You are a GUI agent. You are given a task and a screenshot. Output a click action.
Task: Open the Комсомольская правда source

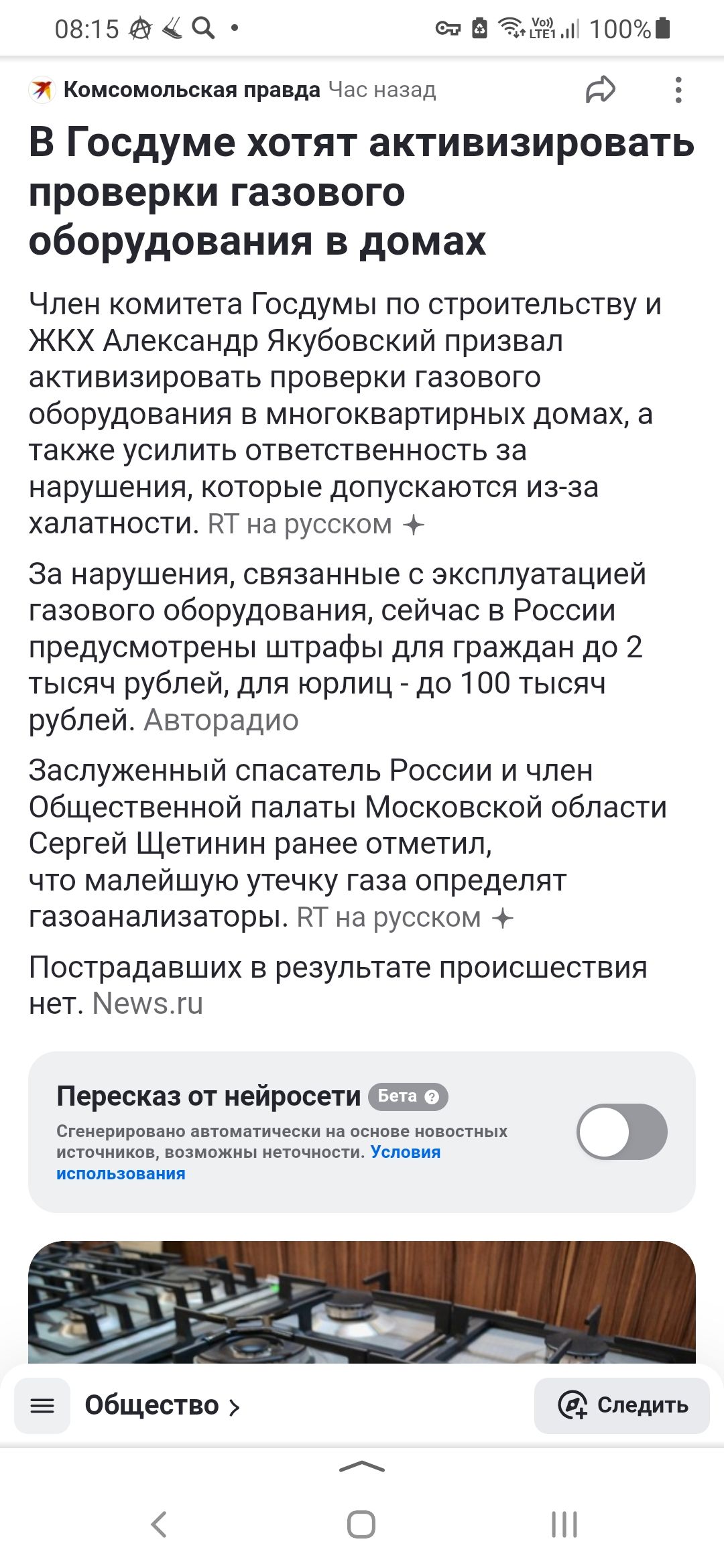pyautogui.click(x=191, y=90)
